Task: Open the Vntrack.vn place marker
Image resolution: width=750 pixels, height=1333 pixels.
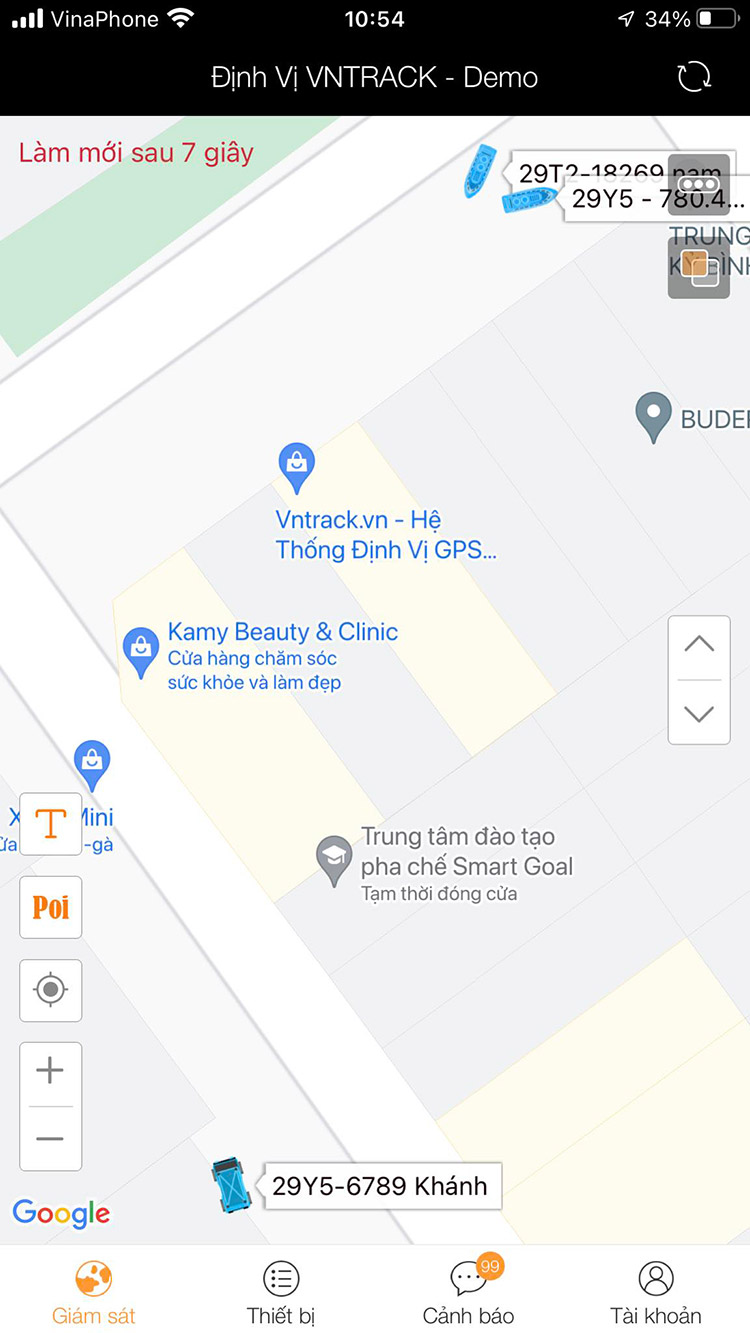Action: coord(296,464)
